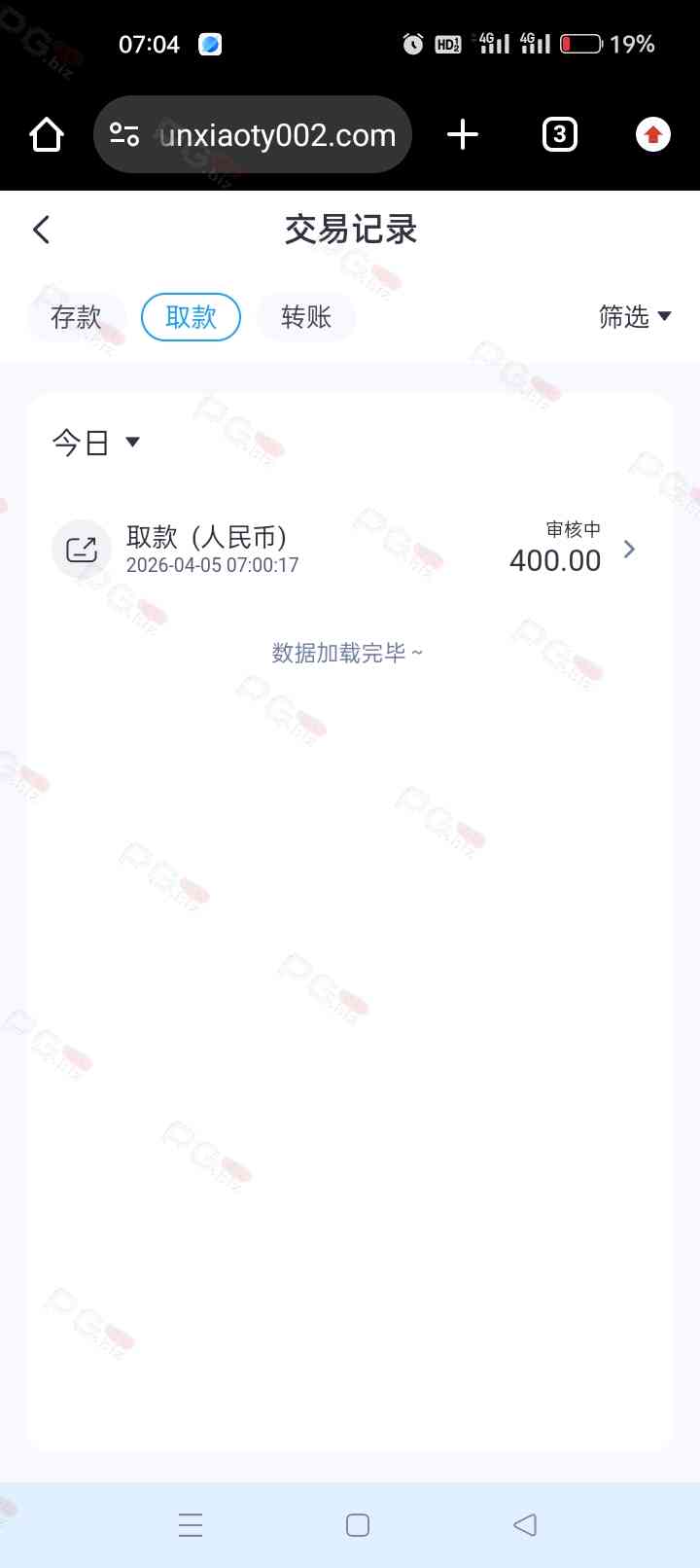Tap the system back button
700x1568 pixels.
pos(525,1524)
